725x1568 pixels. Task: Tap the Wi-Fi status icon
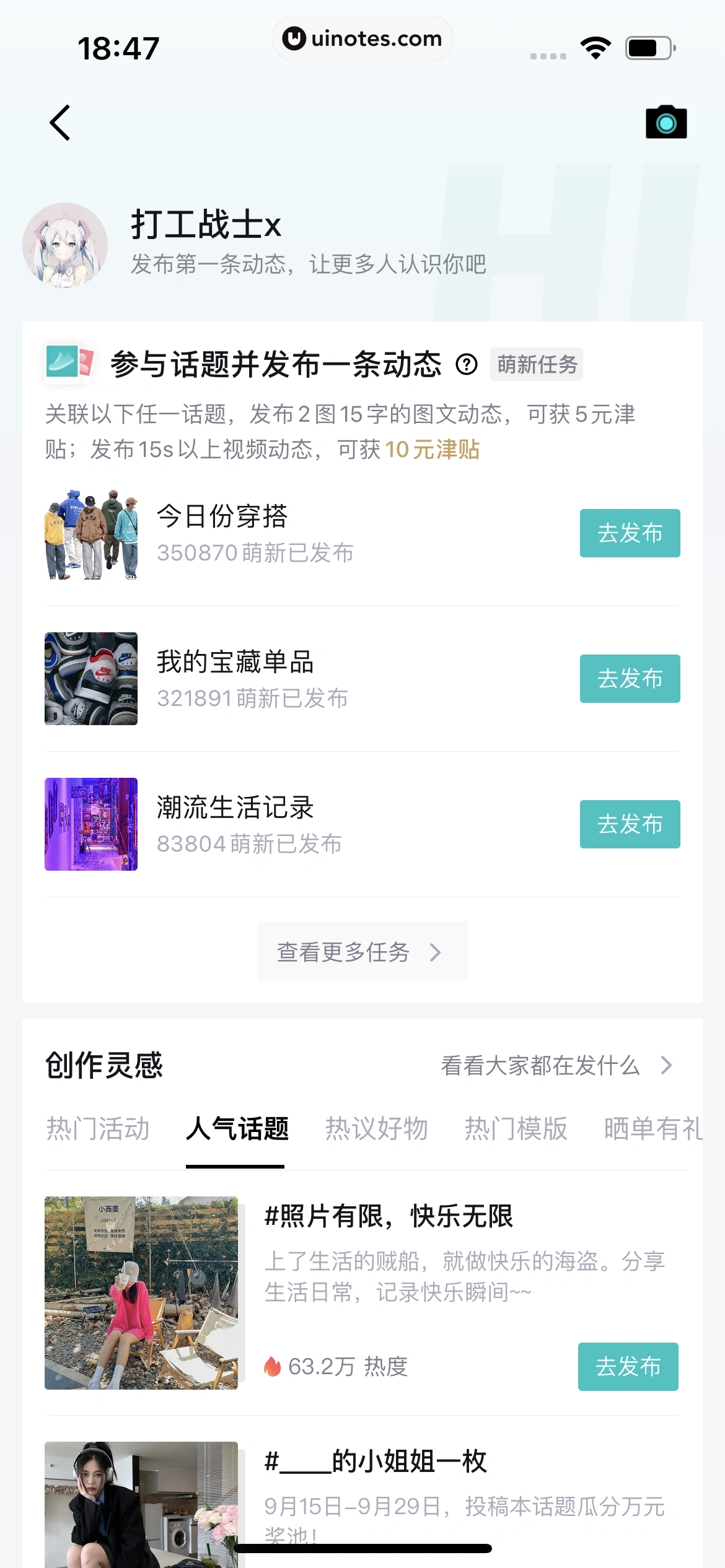pos(594,47)
